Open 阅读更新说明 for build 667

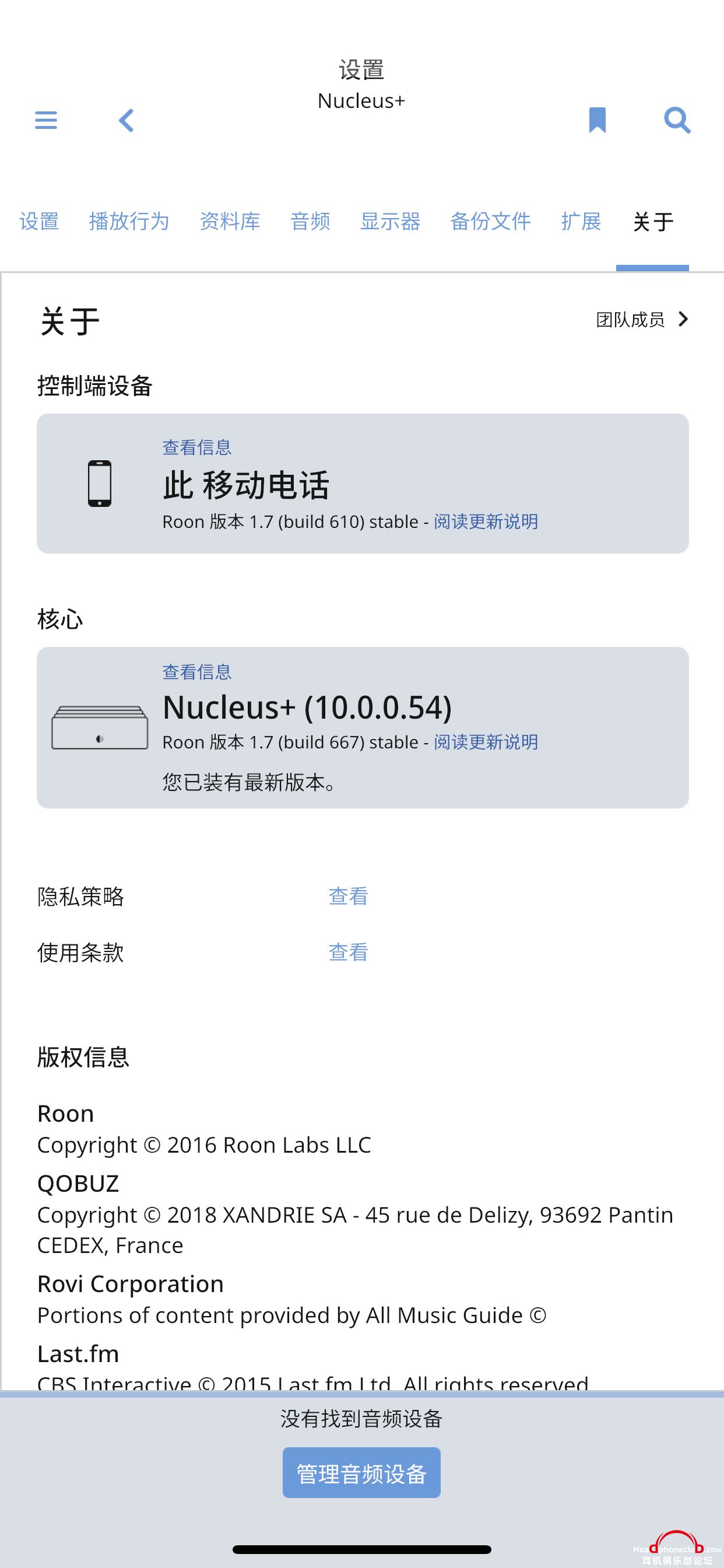pyautogui.click(x=486, y=742)
